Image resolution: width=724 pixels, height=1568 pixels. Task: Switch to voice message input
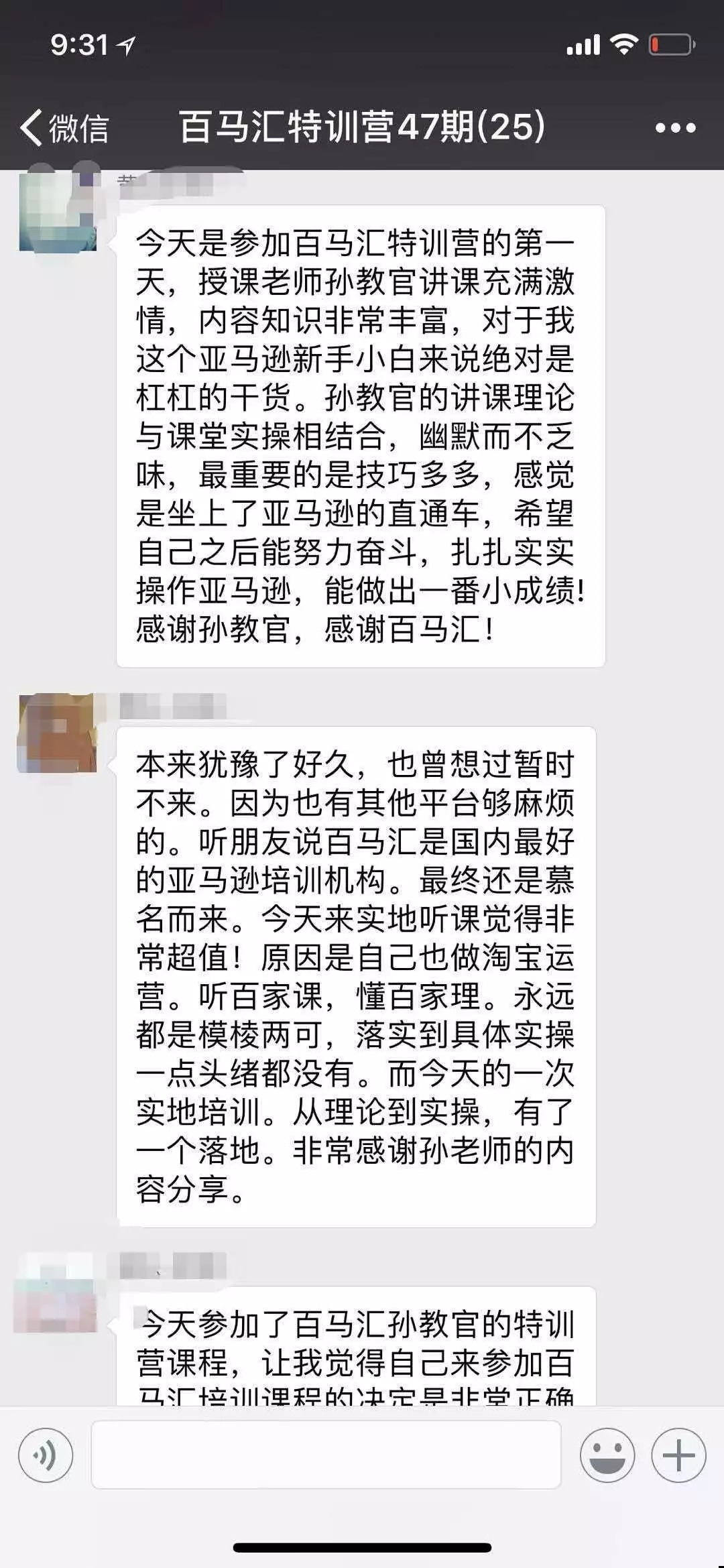[x=46, y=1455]
